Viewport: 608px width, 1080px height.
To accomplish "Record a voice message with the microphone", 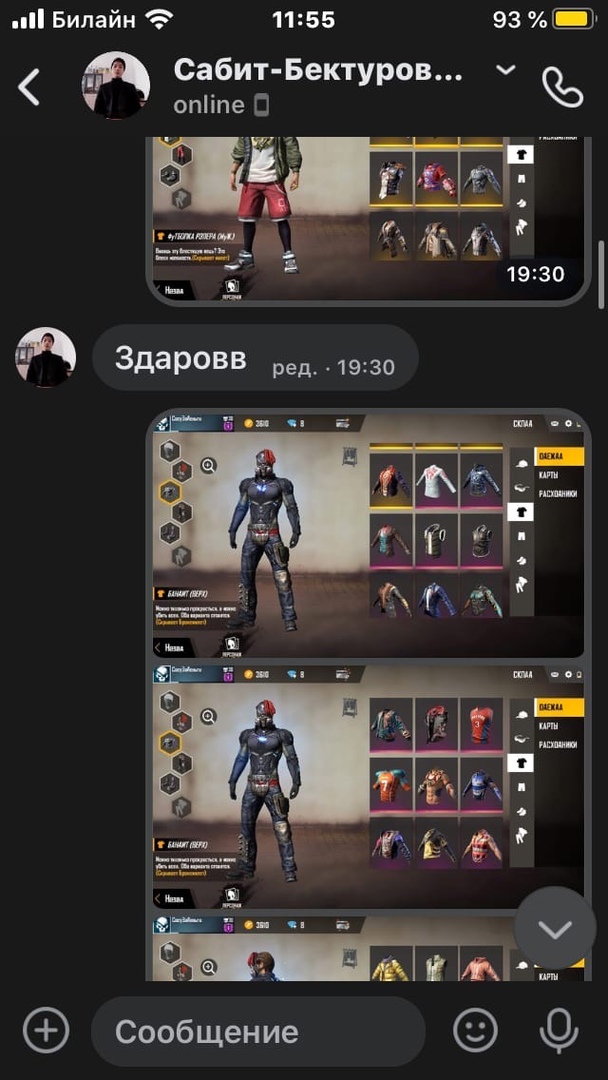I will [x=558, y=1030].
